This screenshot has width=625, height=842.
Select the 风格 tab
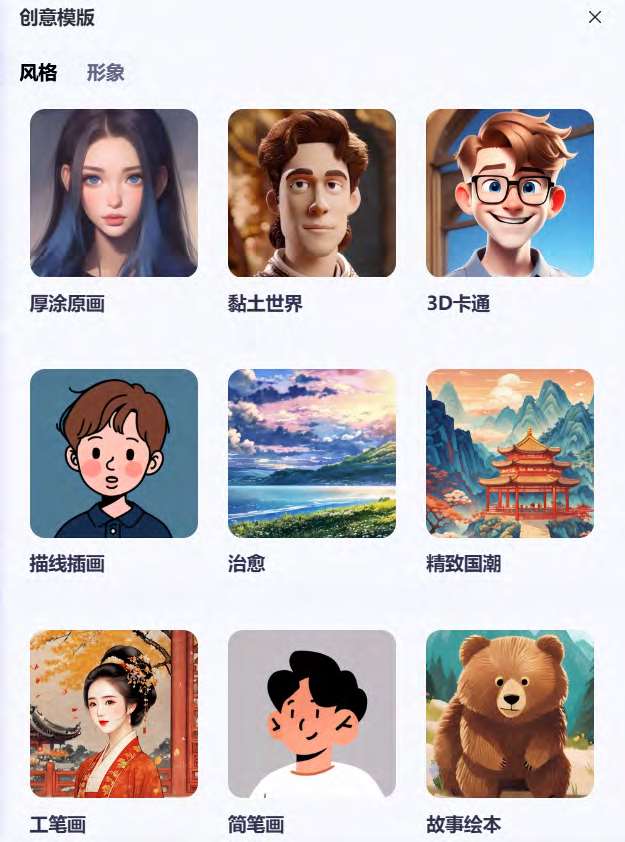pos(39,73)
